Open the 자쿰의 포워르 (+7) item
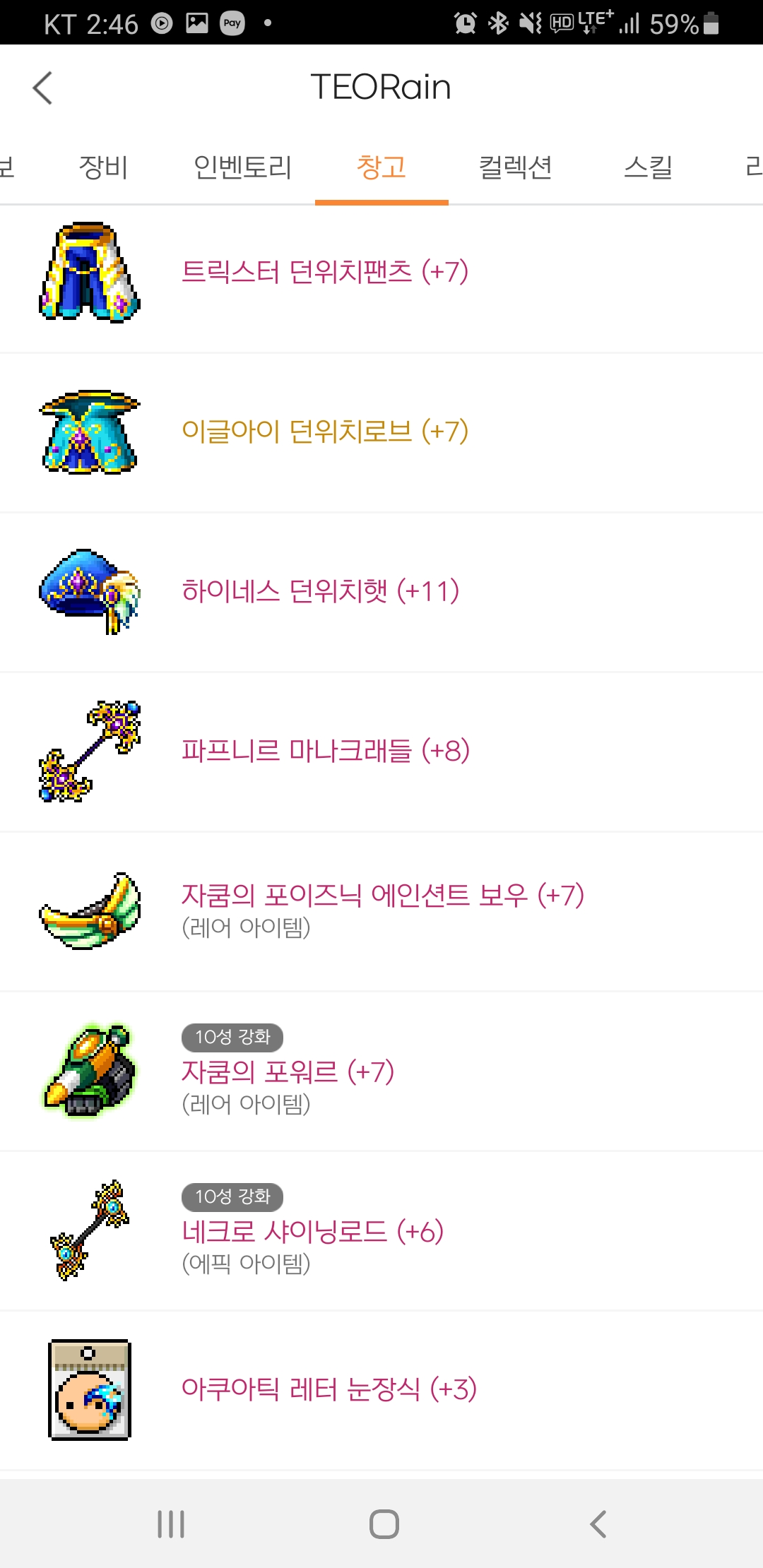 (x=288, y=1072)
